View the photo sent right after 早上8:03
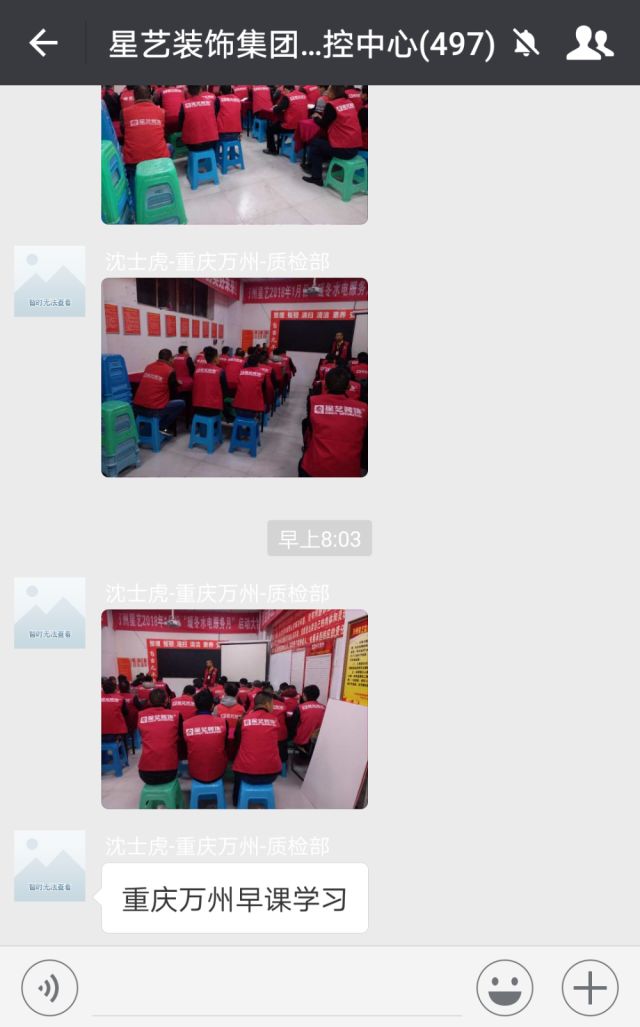The height and width of the screenshot is (1027, 640). 234,708
